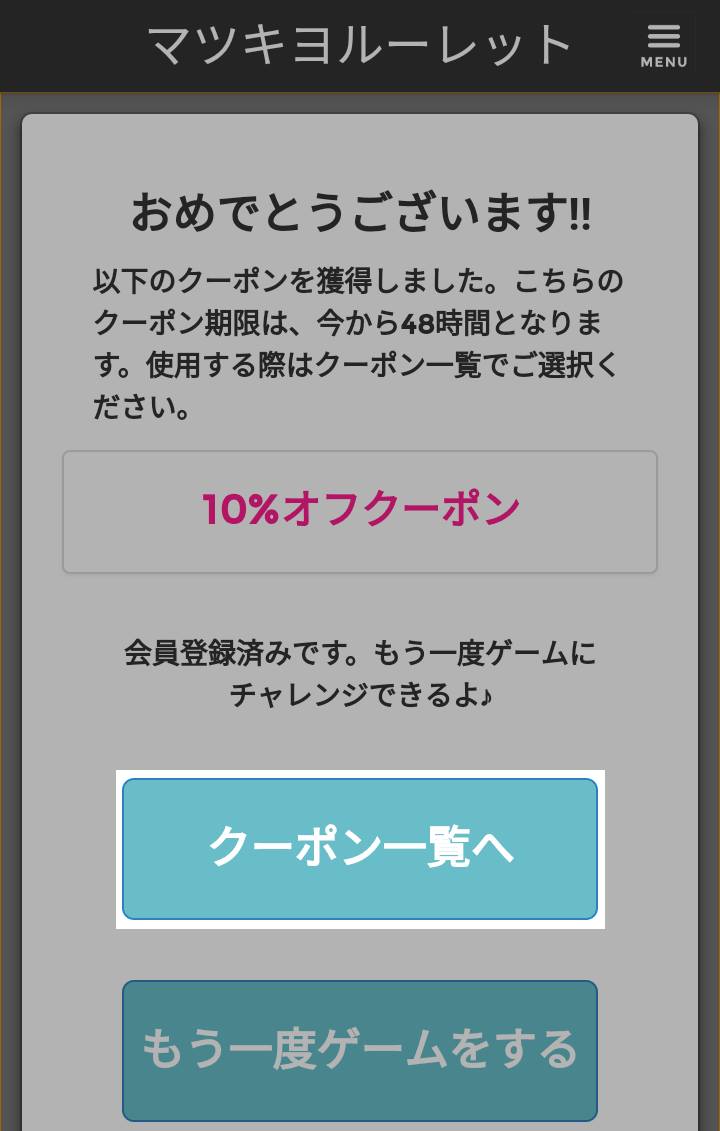This screenshot has width=720, height=1131.
Task: Open the MENU hamburger button
Action: [664, 46]
